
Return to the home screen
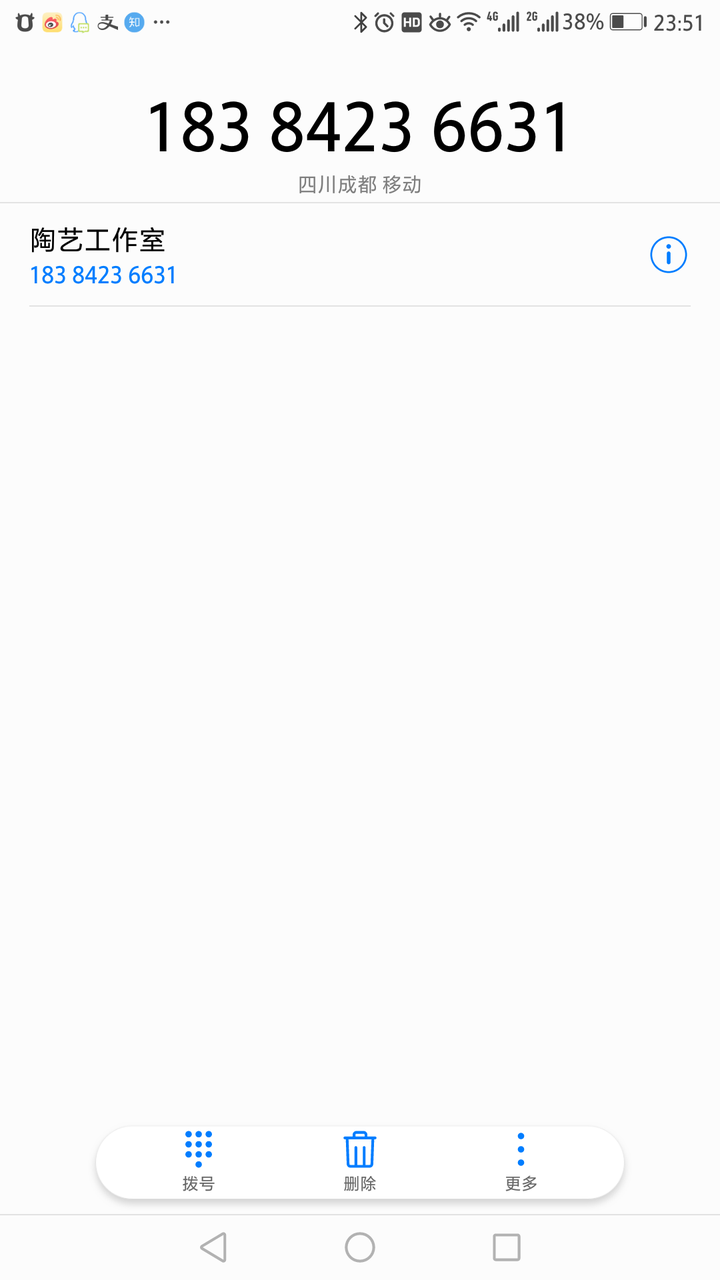click(x=360, y=1247)
